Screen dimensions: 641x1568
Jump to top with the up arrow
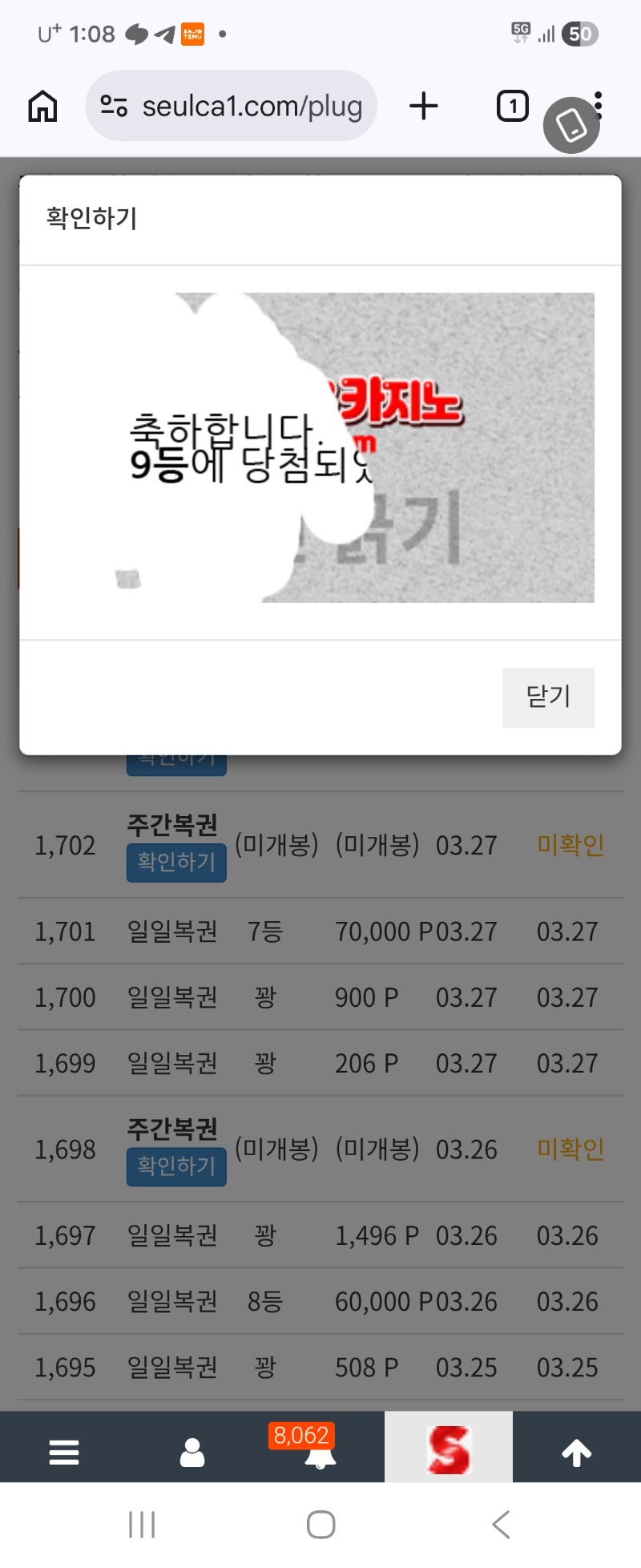[x=576, y=1452]
